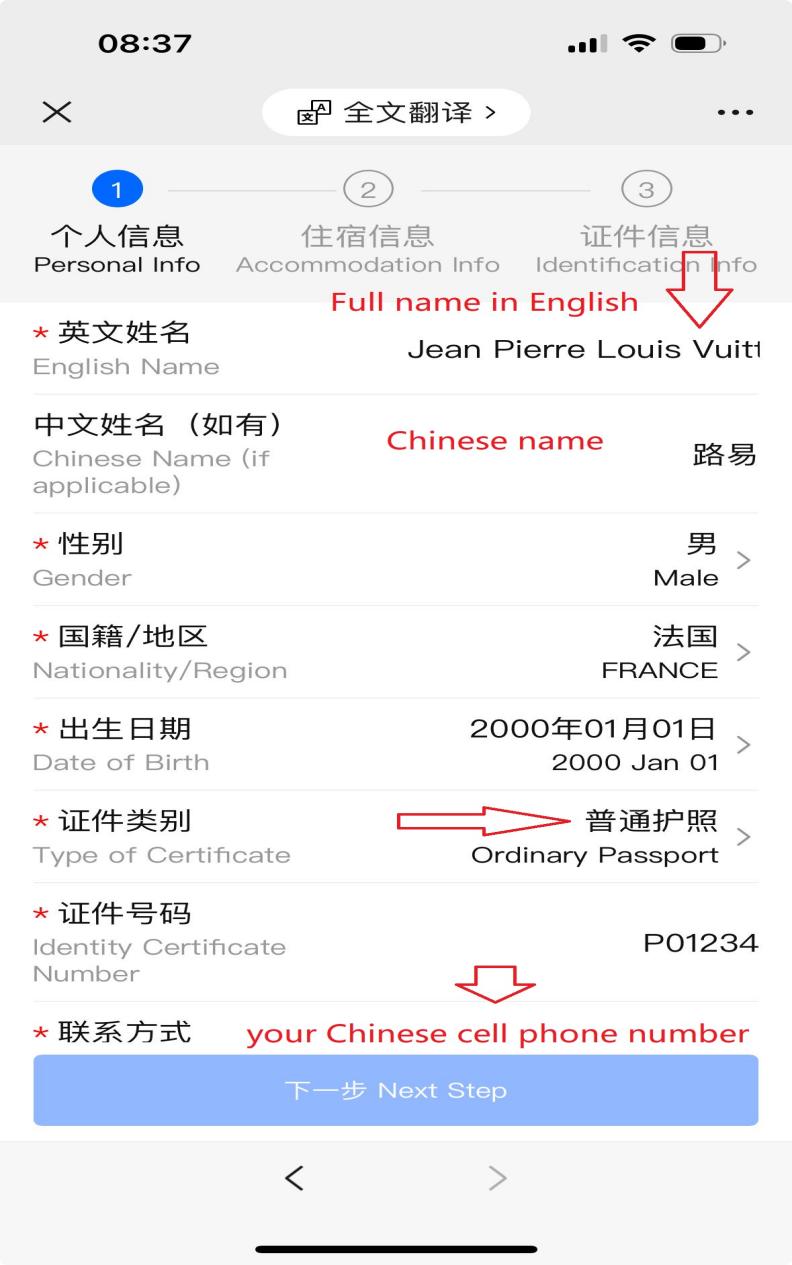Continue with the Next Step button
This screenshot has height=1265, width=792.
[x=396, y=1090]
